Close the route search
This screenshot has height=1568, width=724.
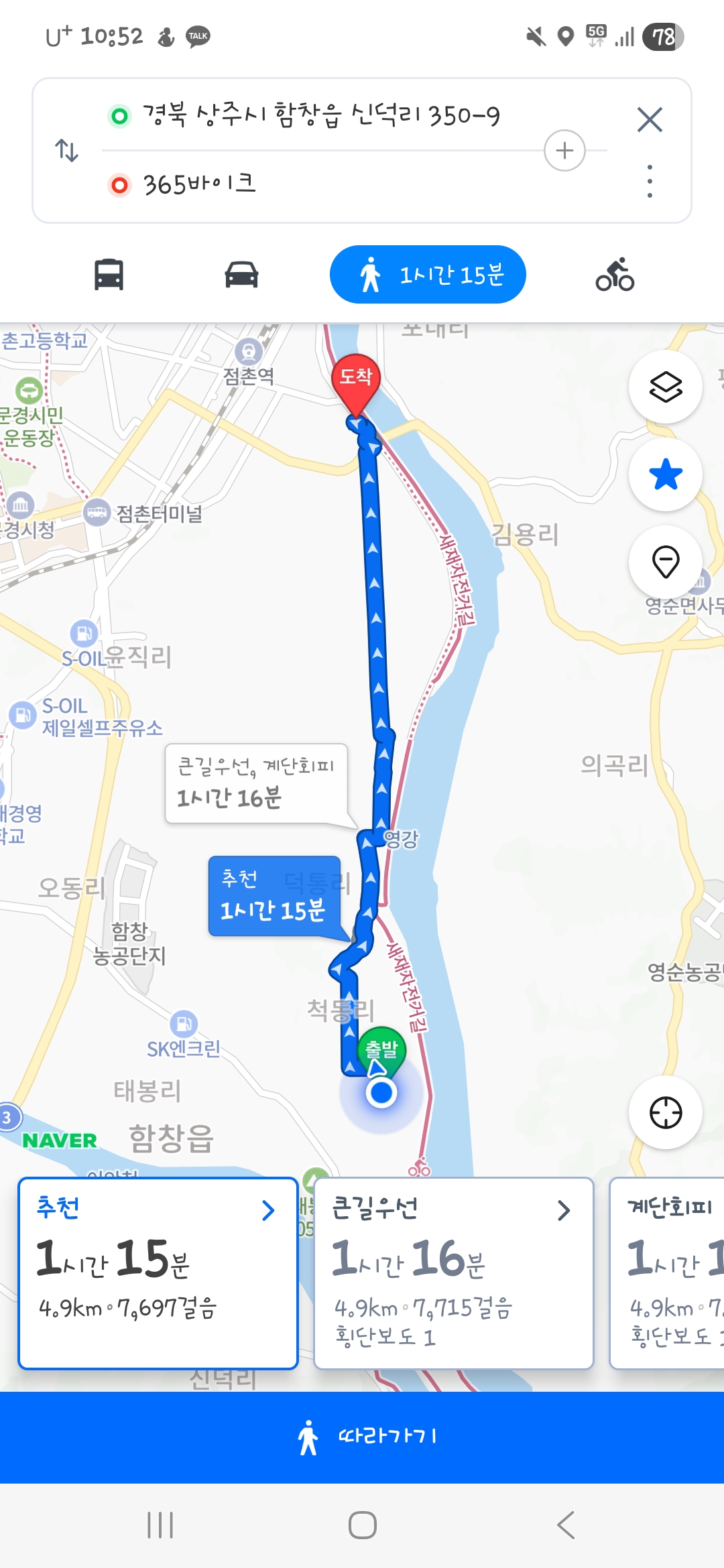(x=650, y=120)
